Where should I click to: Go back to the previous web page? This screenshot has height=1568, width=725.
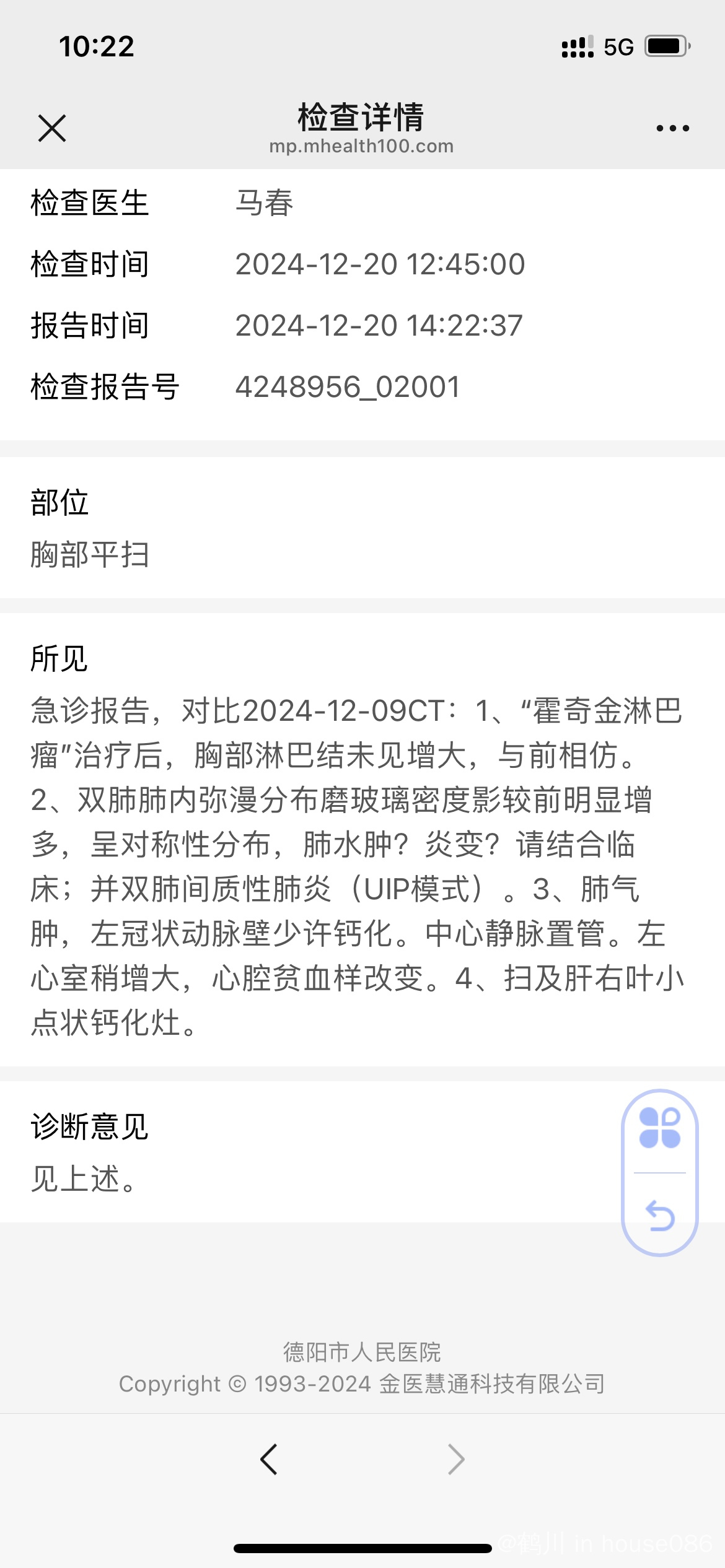pyautogui.click(x=269, y=1460)
